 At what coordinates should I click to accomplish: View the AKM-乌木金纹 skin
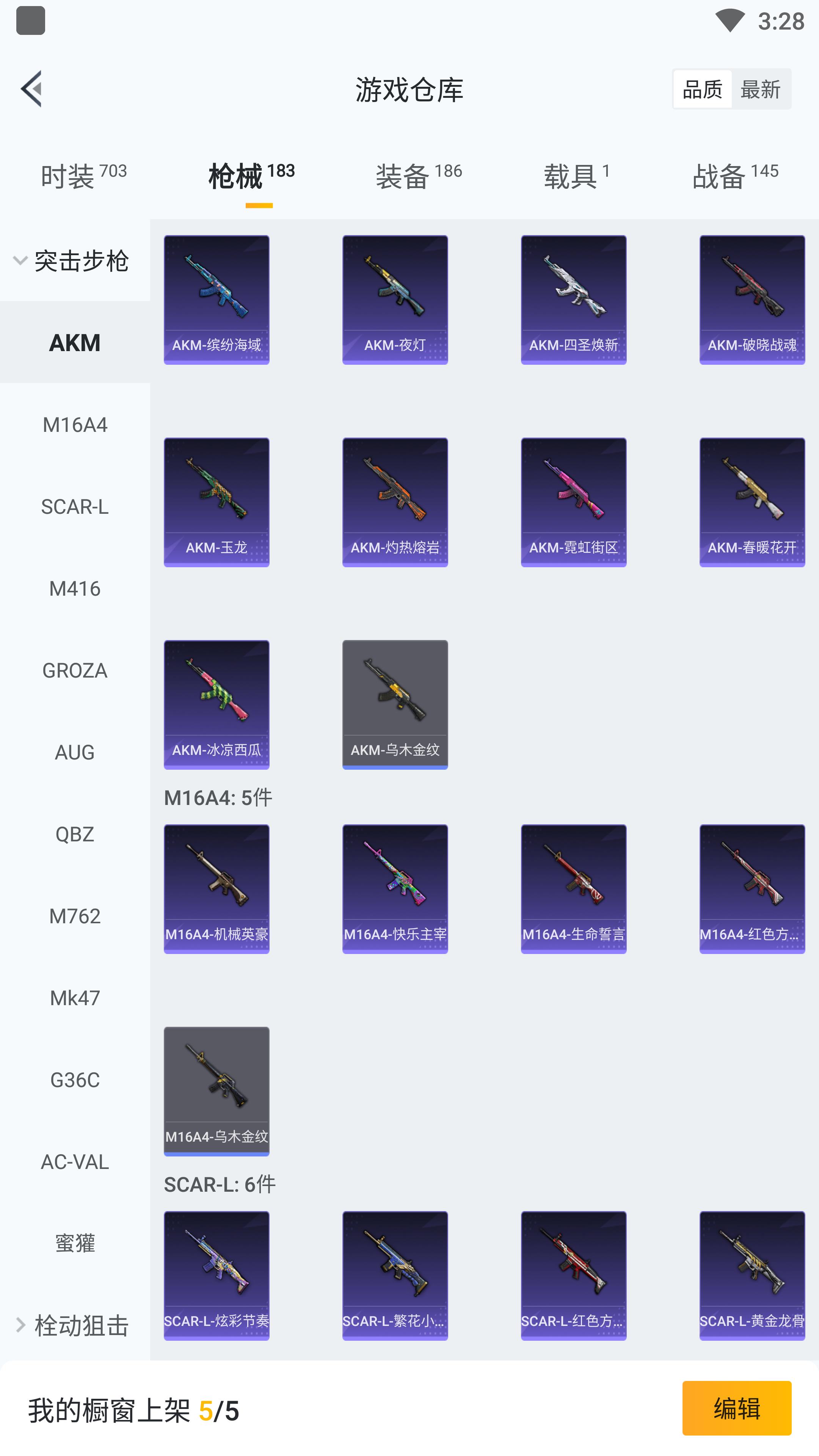pos(395,704)
